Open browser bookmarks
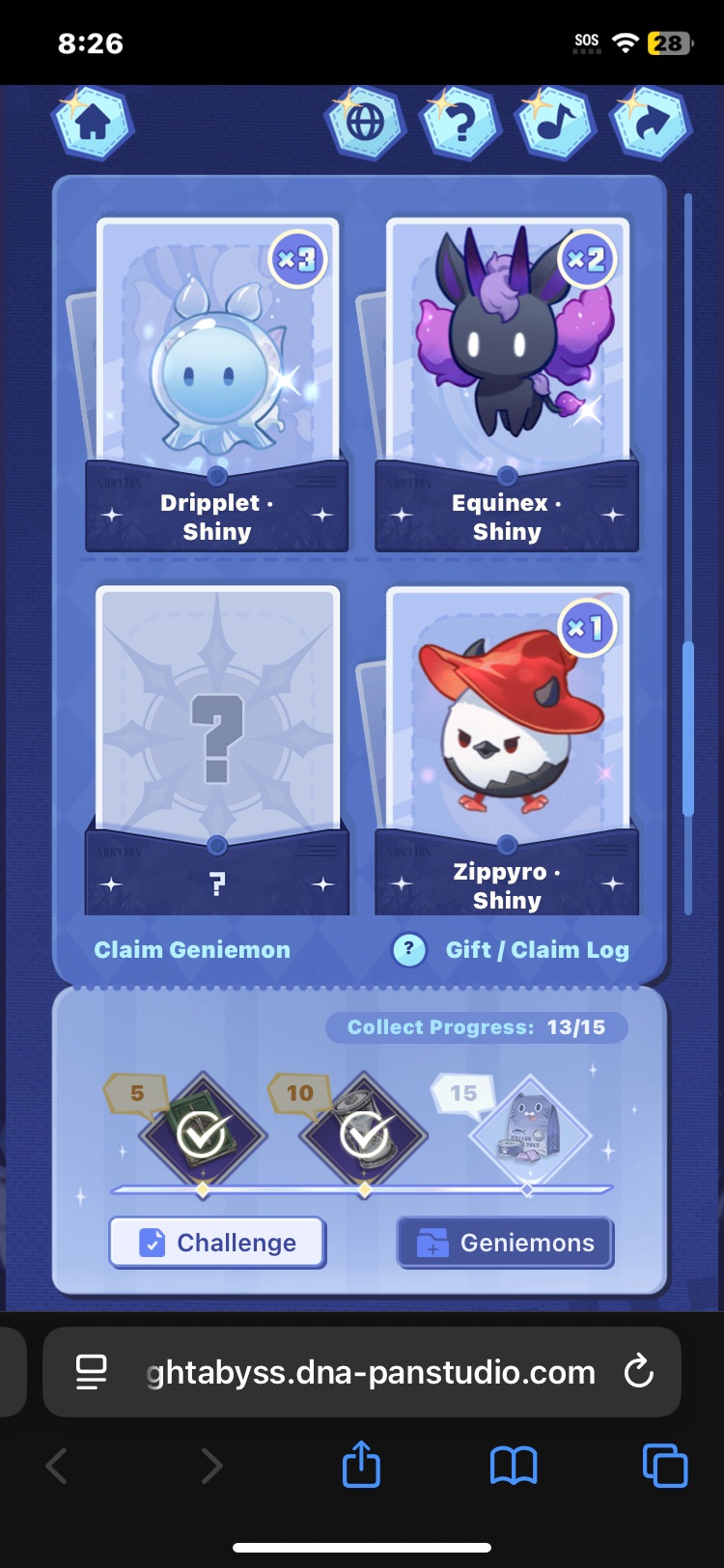This screenshot has height=1568, width=724. click(x=514, y=1466)
